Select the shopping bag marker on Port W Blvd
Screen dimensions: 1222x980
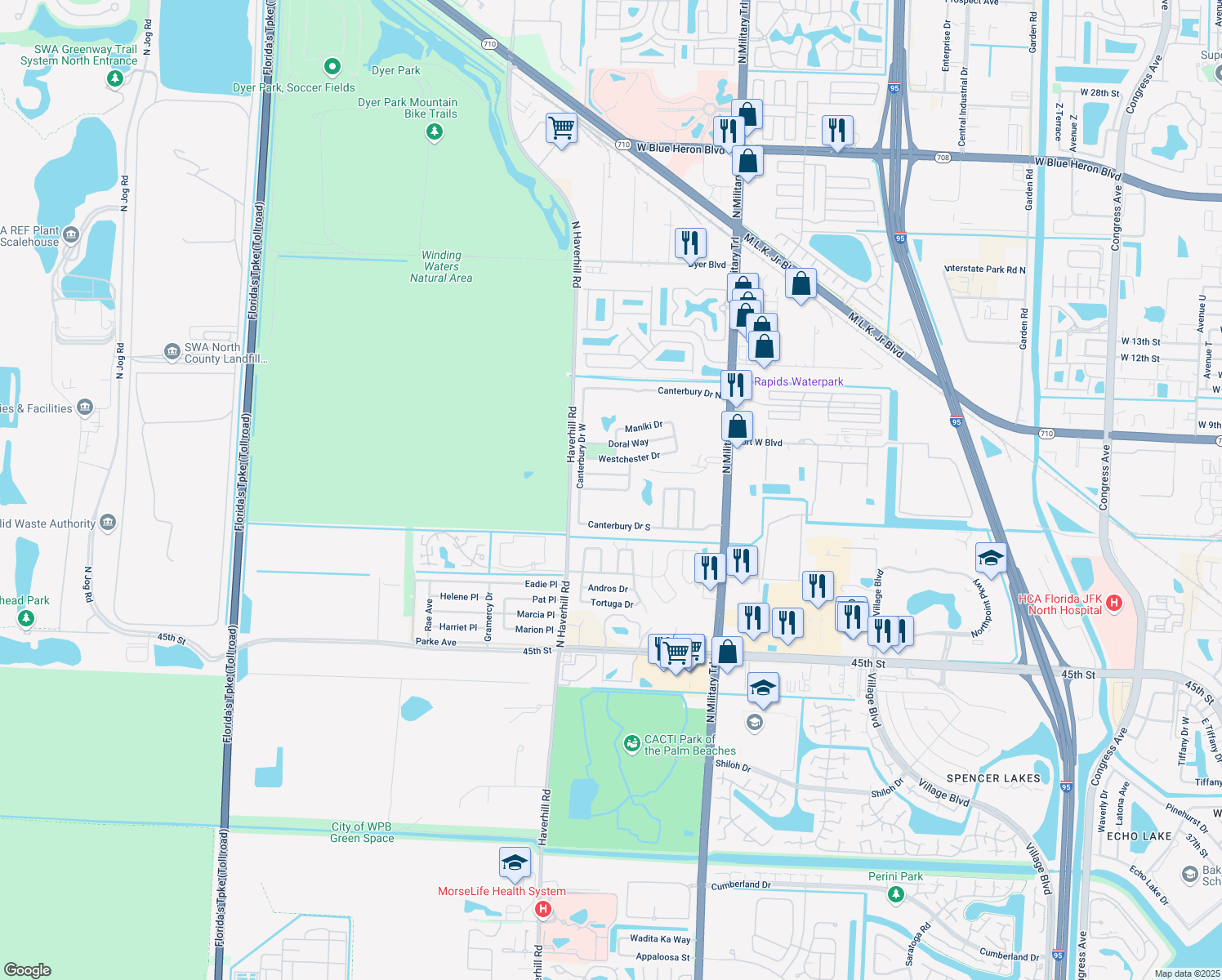[x=737, y=426]
